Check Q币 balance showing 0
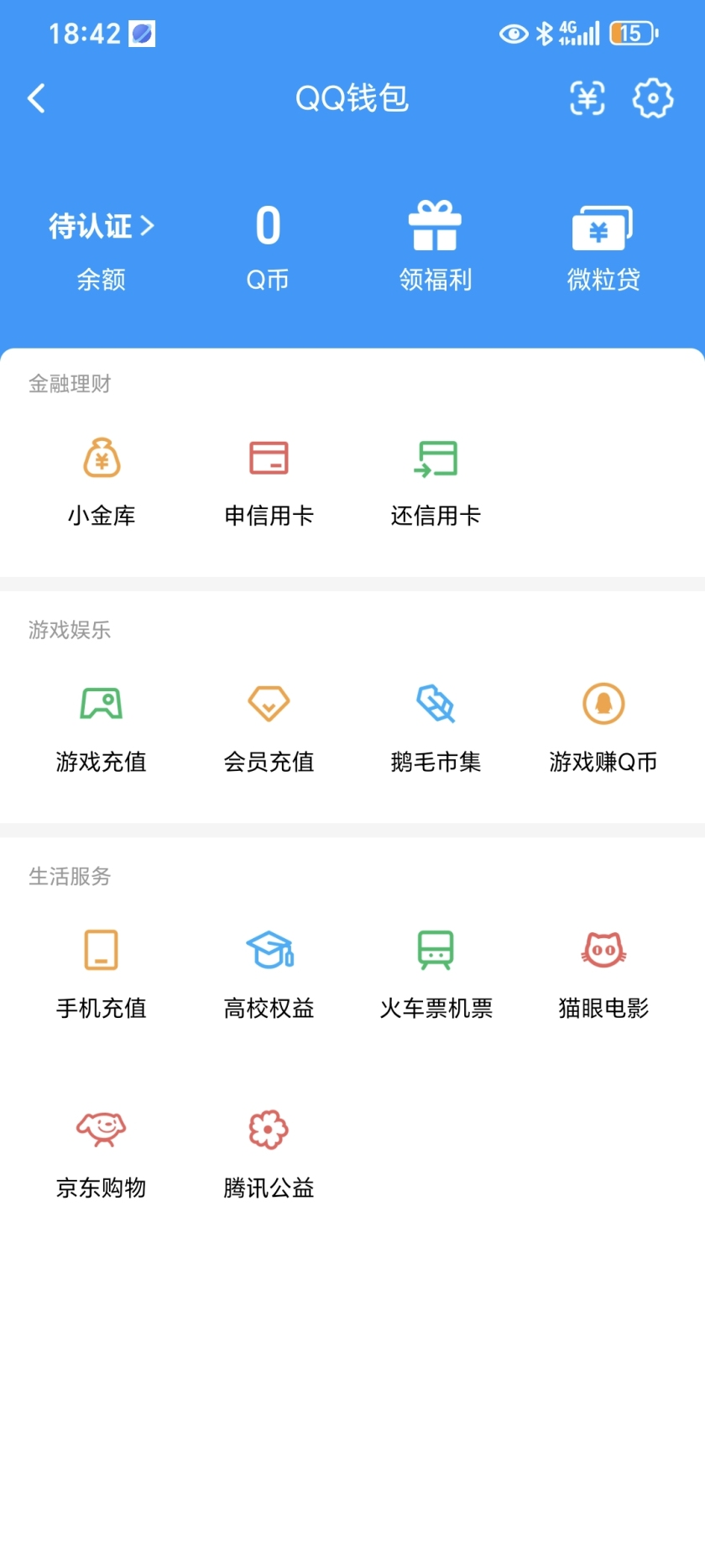The width and height of the screenshot is (705, 1568). 268,244
